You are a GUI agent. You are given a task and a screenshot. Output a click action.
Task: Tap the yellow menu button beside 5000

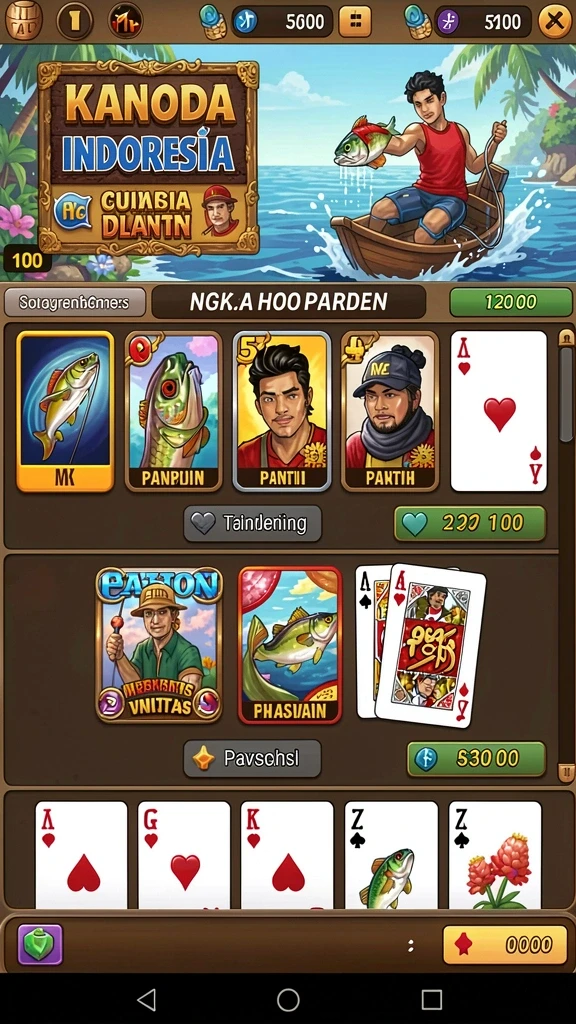[355, 22]
